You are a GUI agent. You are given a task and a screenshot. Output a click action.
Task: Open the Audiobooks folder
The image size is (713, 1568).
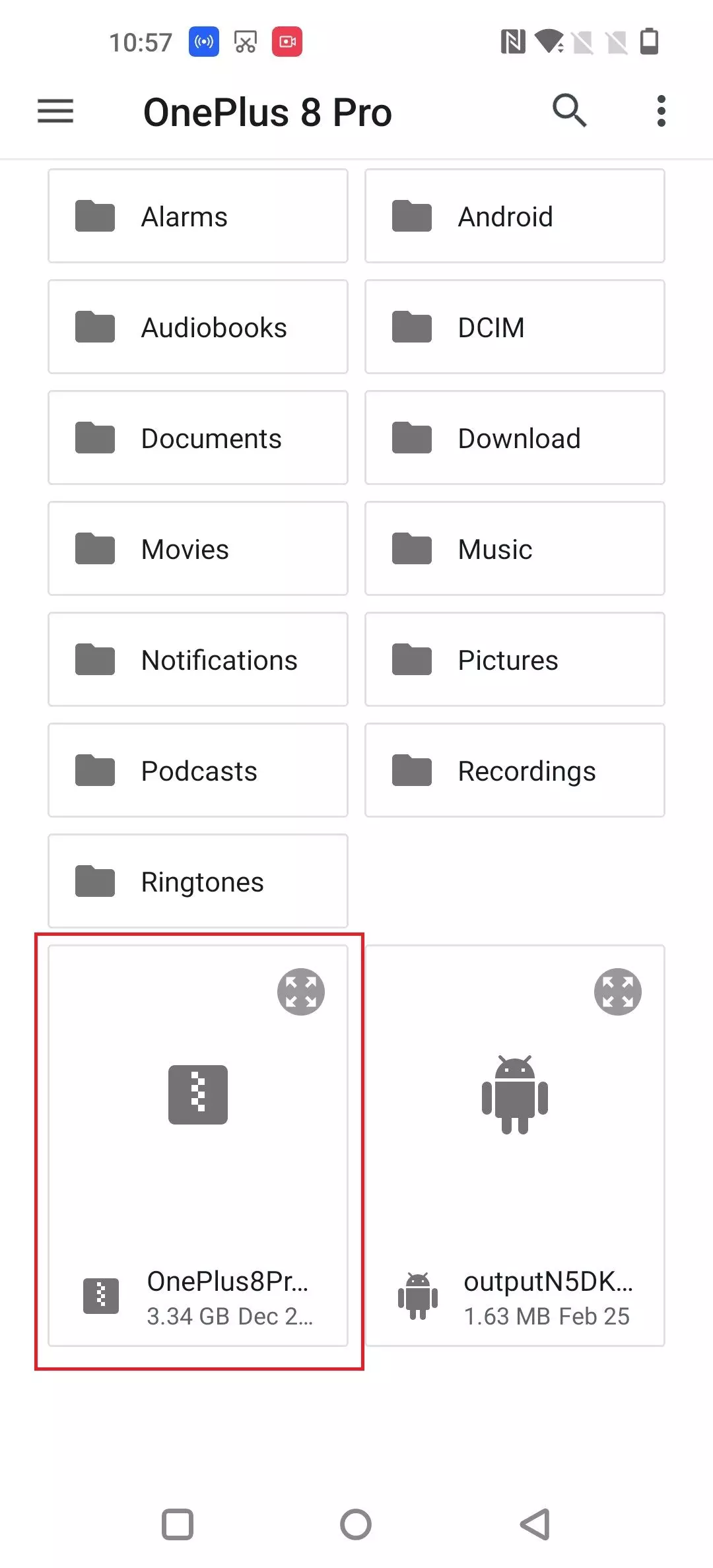pos(197,327)
